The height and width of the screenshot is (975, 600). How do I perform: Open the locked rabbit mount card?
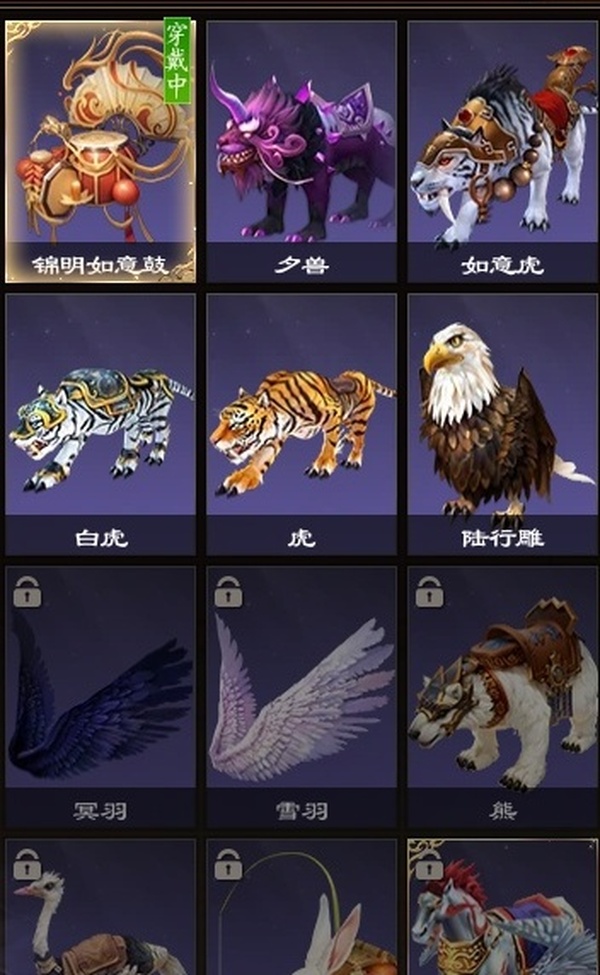coord(302,907)
